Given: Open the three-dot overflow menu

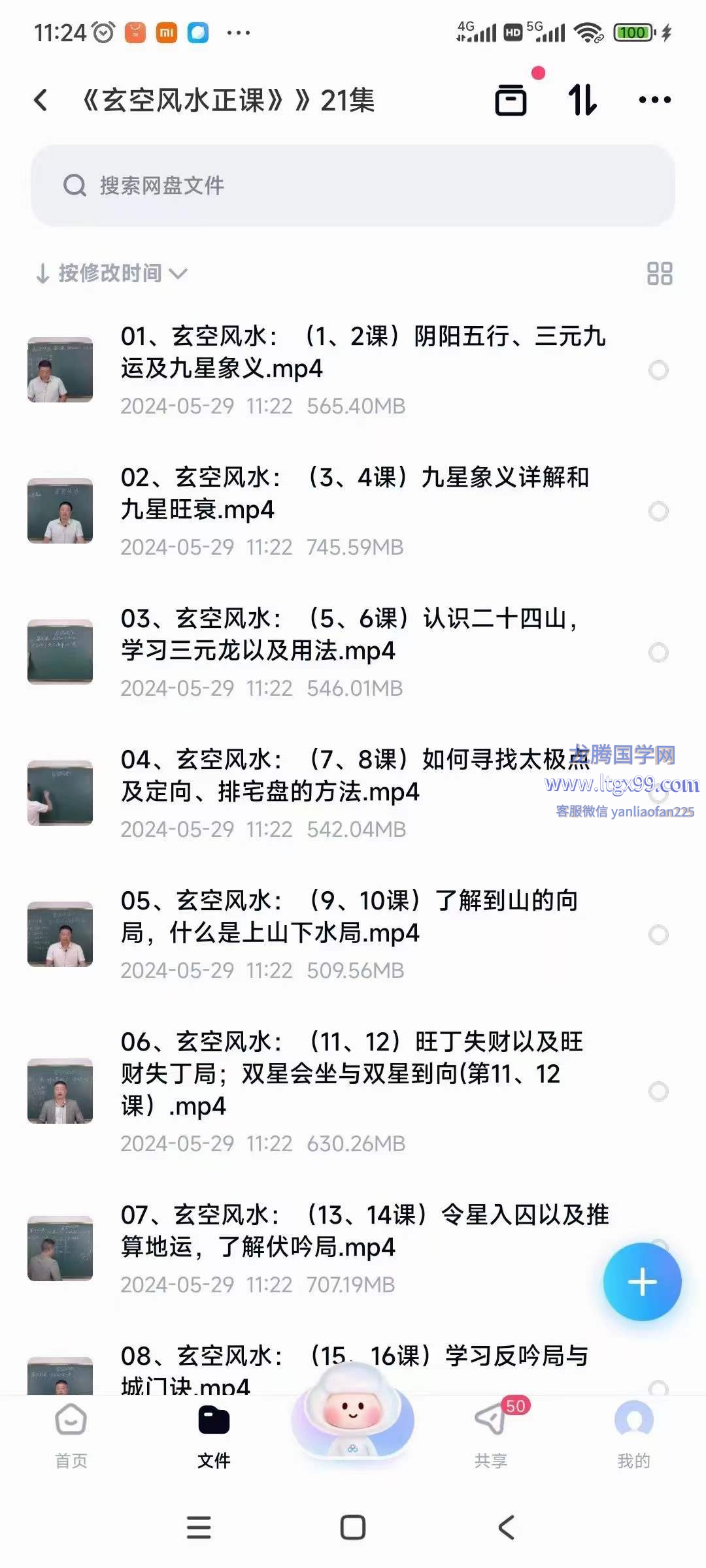Looking at the screenshot, I should click(654, 100).
